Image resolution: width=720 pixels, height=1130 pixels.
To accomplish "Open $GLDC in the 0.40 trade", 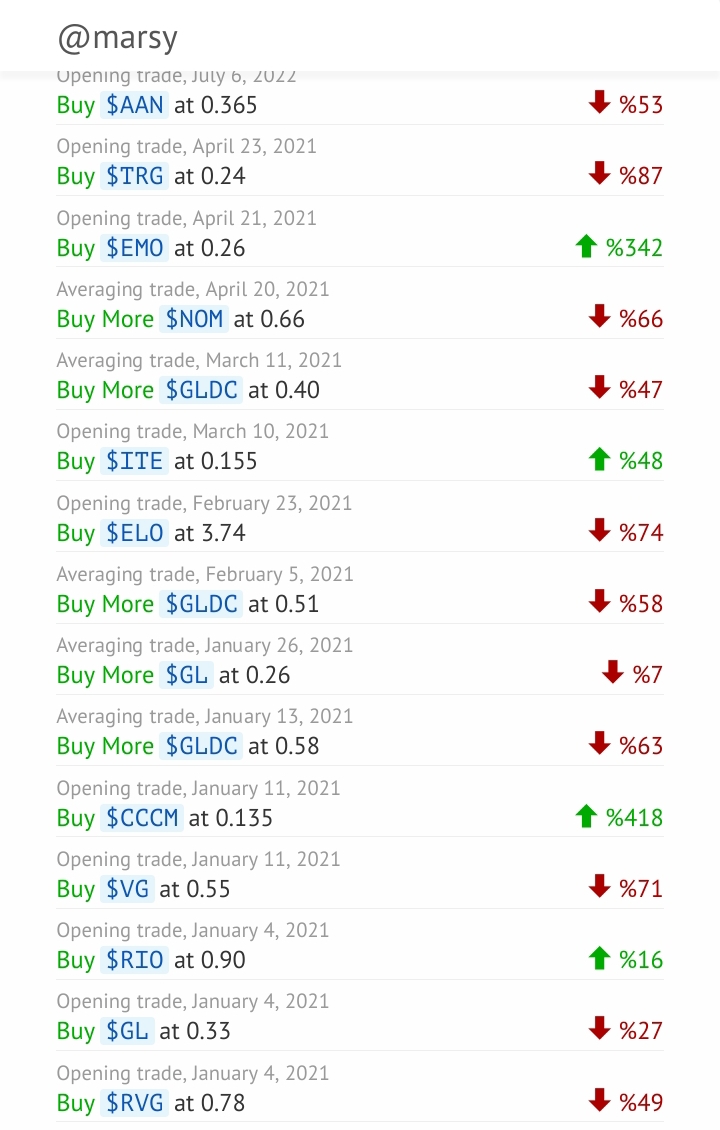I will point(201,390).
